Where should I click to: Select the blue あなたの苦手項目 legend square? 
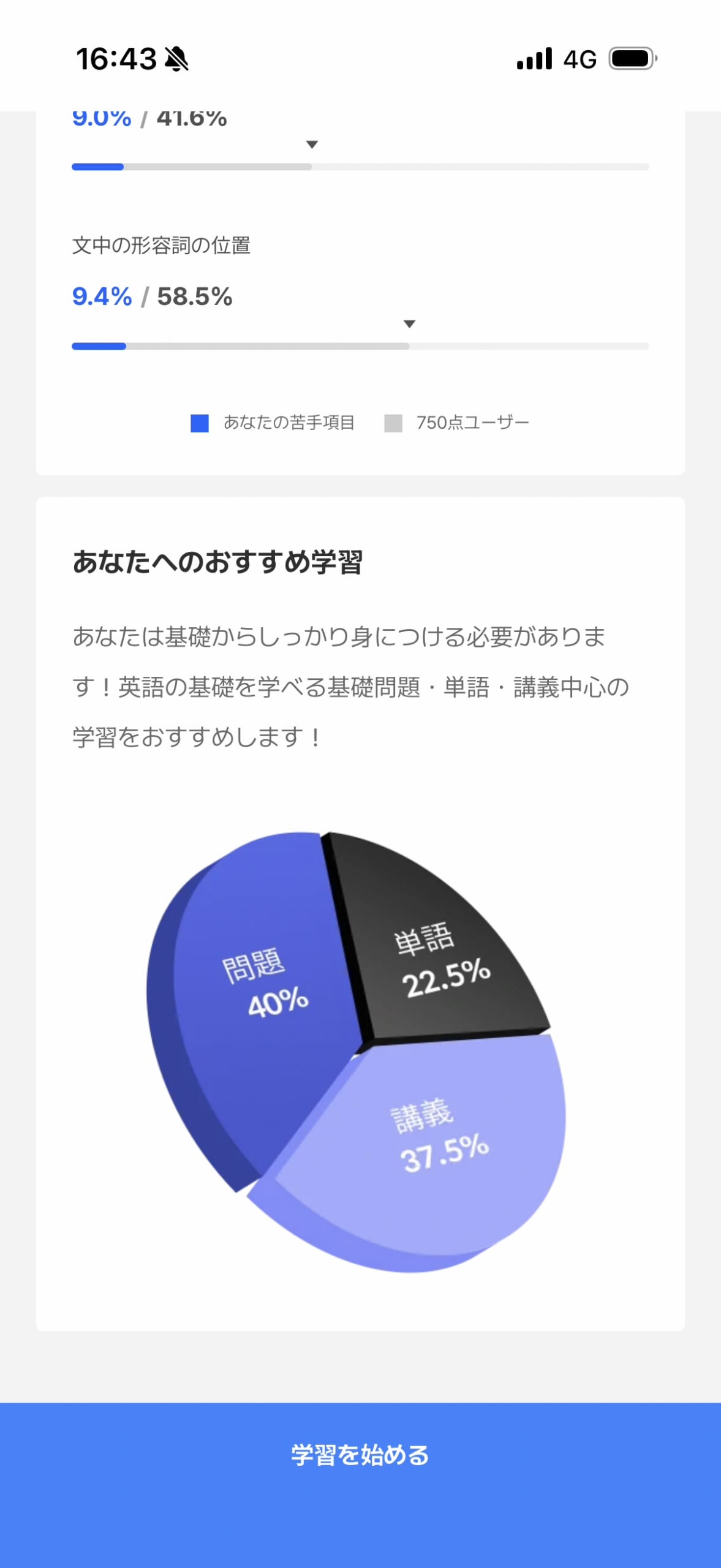click(198, 421)
